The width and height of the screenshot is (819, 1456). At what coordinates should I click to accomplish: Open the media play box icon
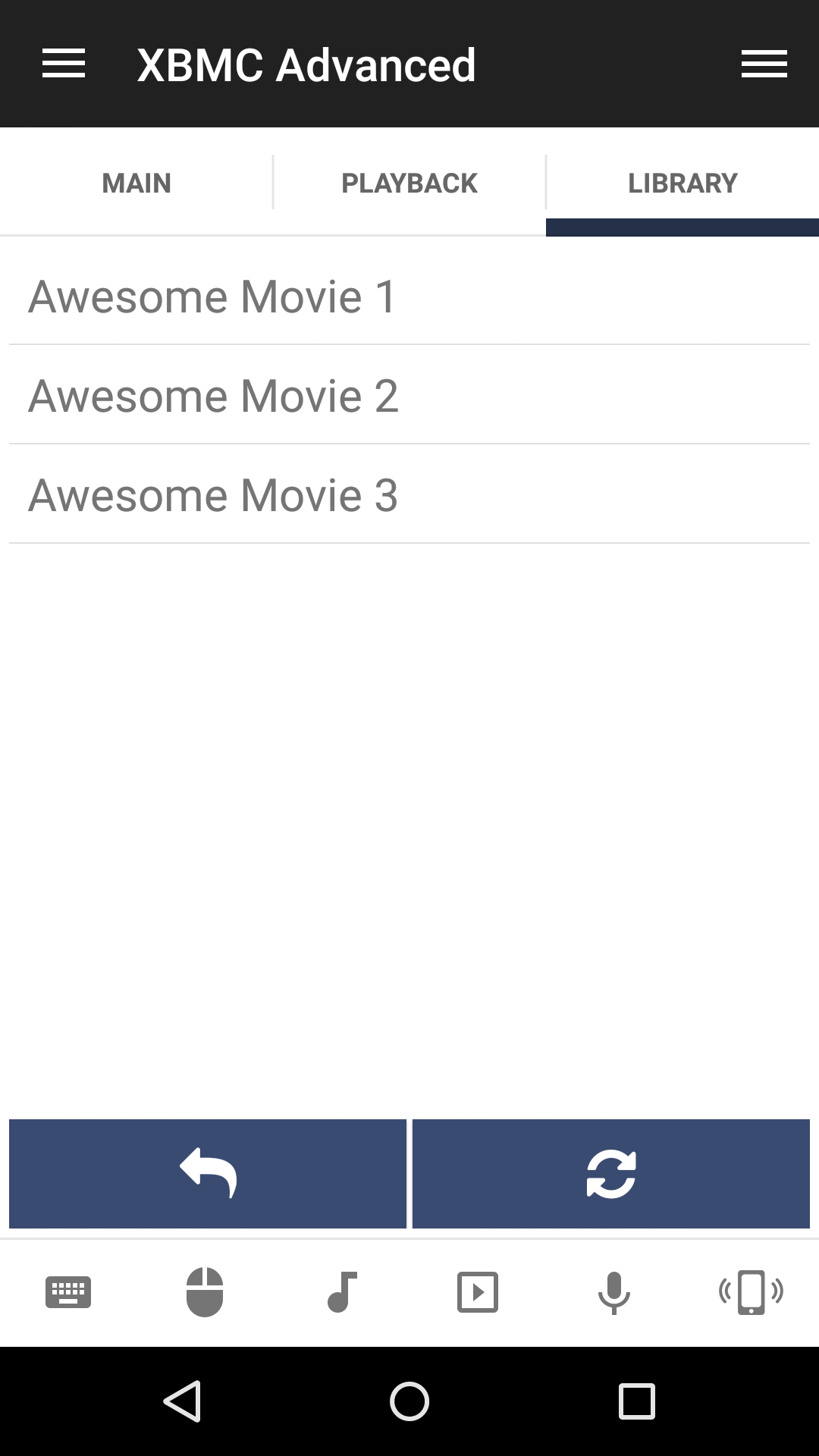[x=478, y=1291]
